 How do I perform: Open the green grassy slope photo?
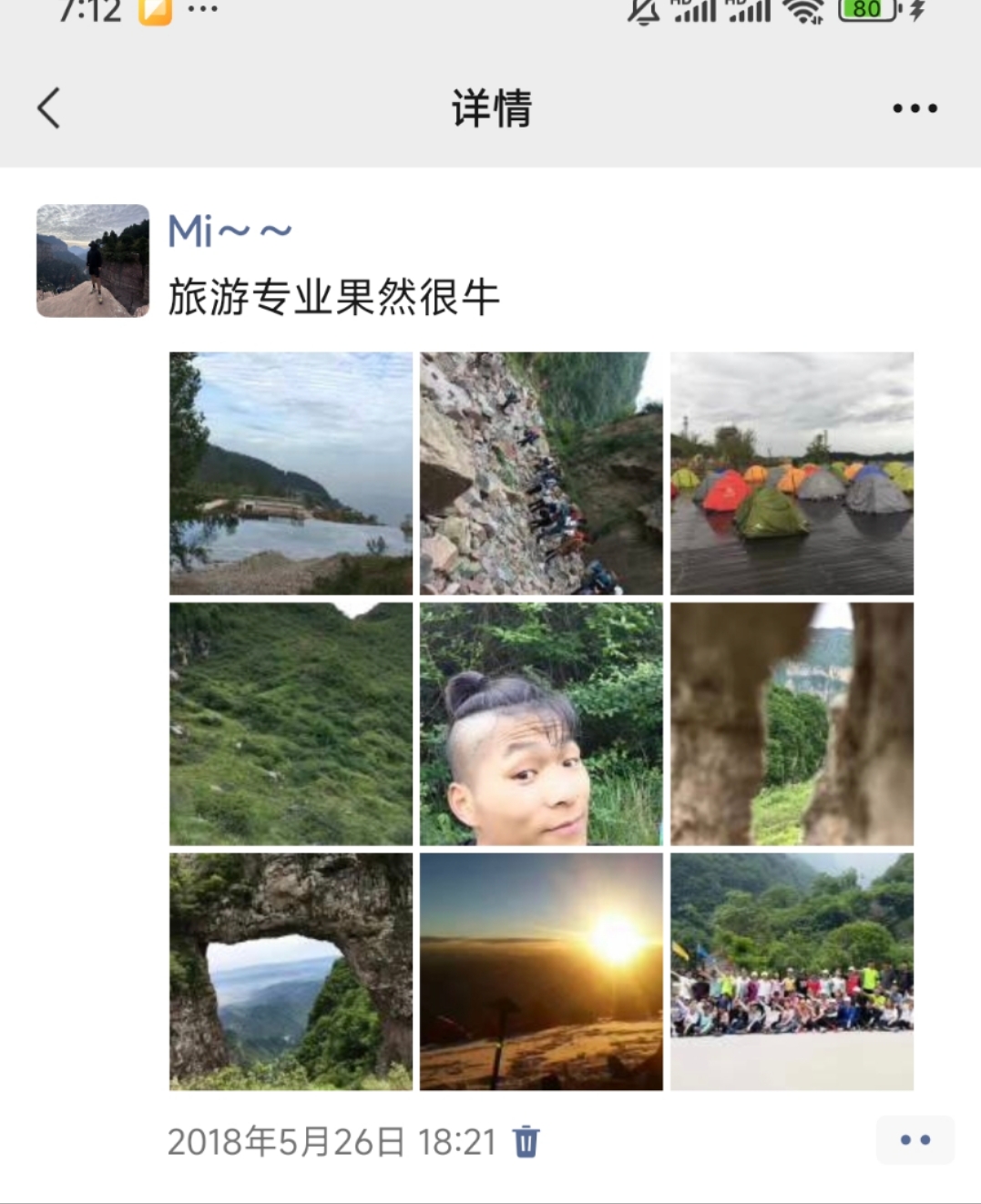coord(291,724)
